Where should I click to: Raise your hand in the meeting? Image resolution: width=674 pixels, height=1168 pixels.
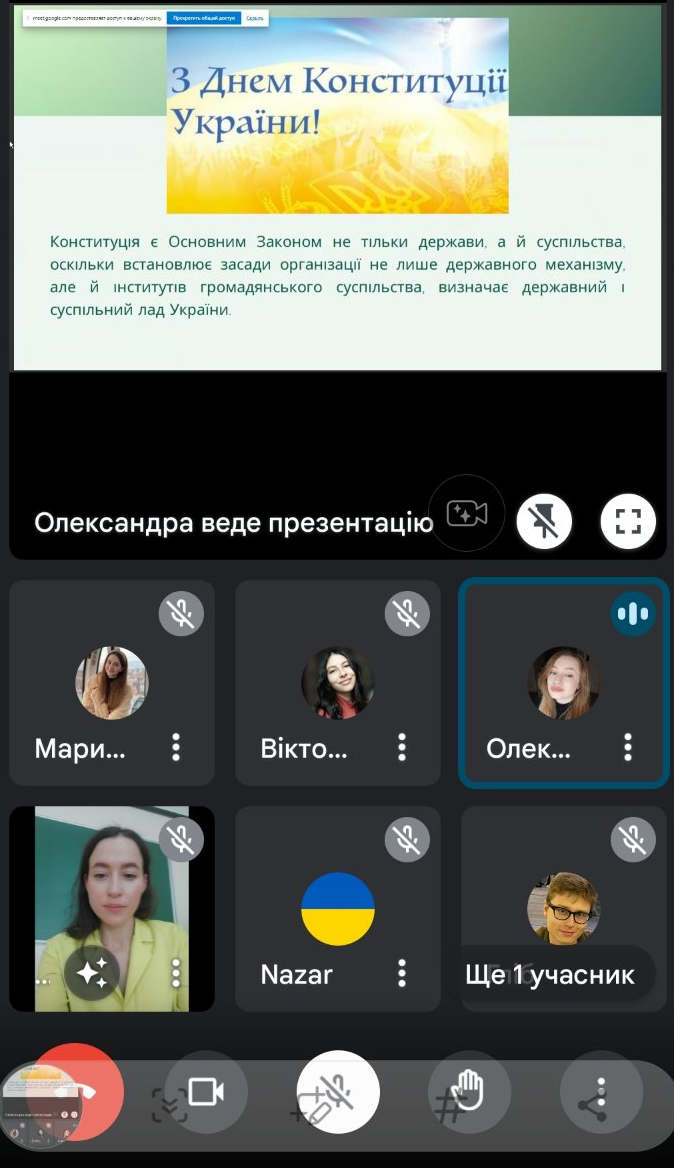tap(469, 1092)
